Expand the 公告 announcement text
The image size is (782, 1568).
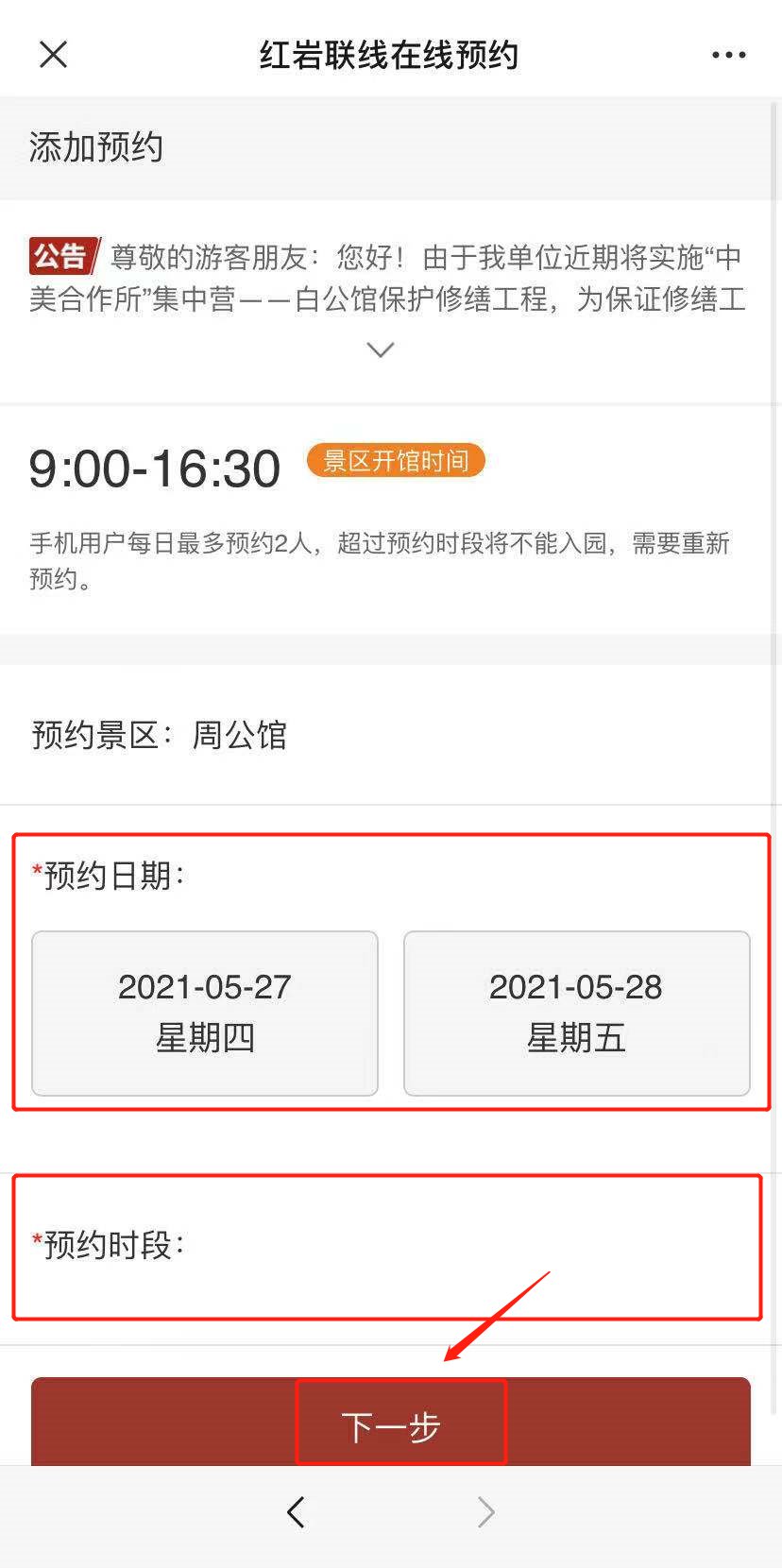pos(380,350)
